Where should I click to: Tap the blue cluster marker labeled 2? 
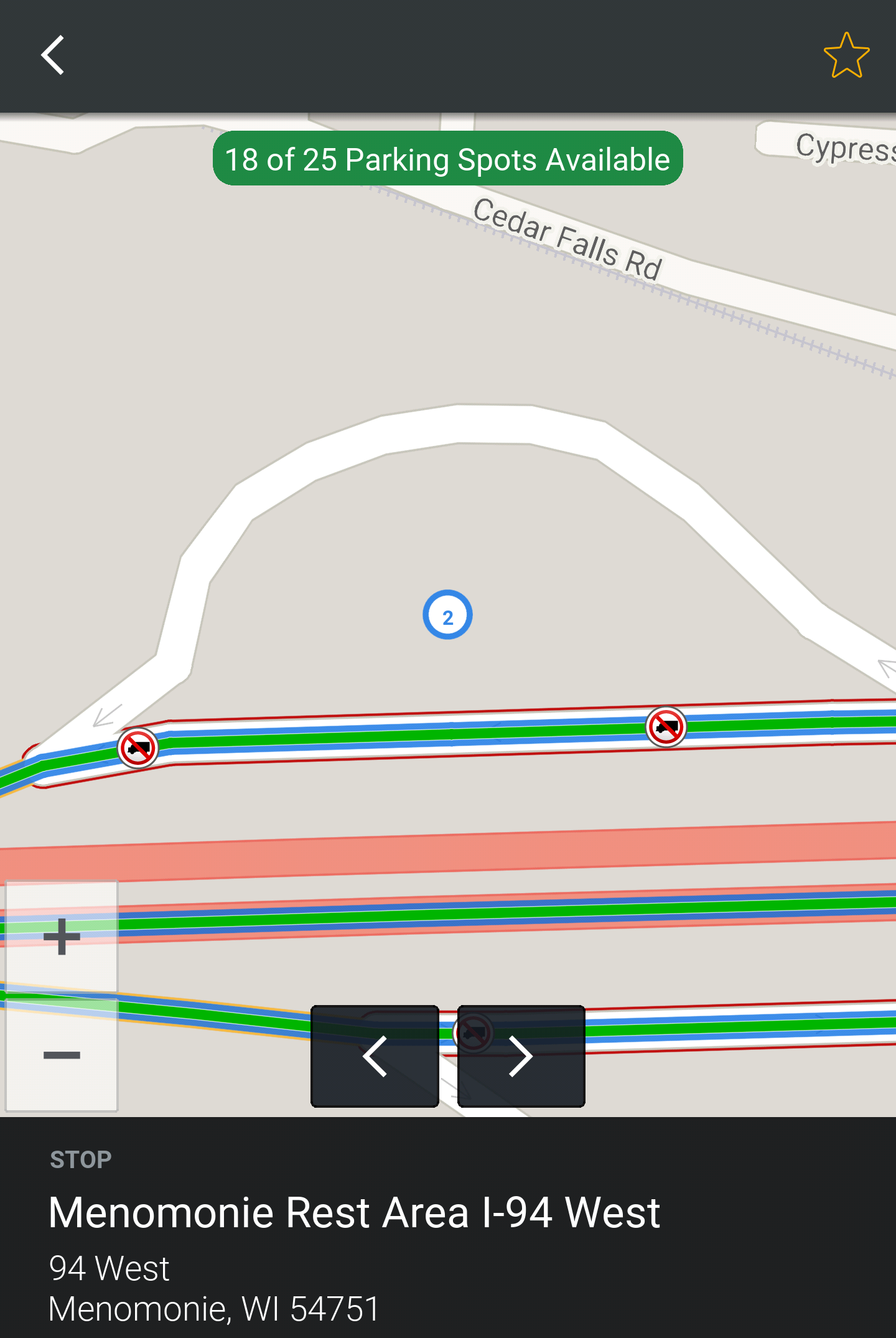[x=447, y=615]
